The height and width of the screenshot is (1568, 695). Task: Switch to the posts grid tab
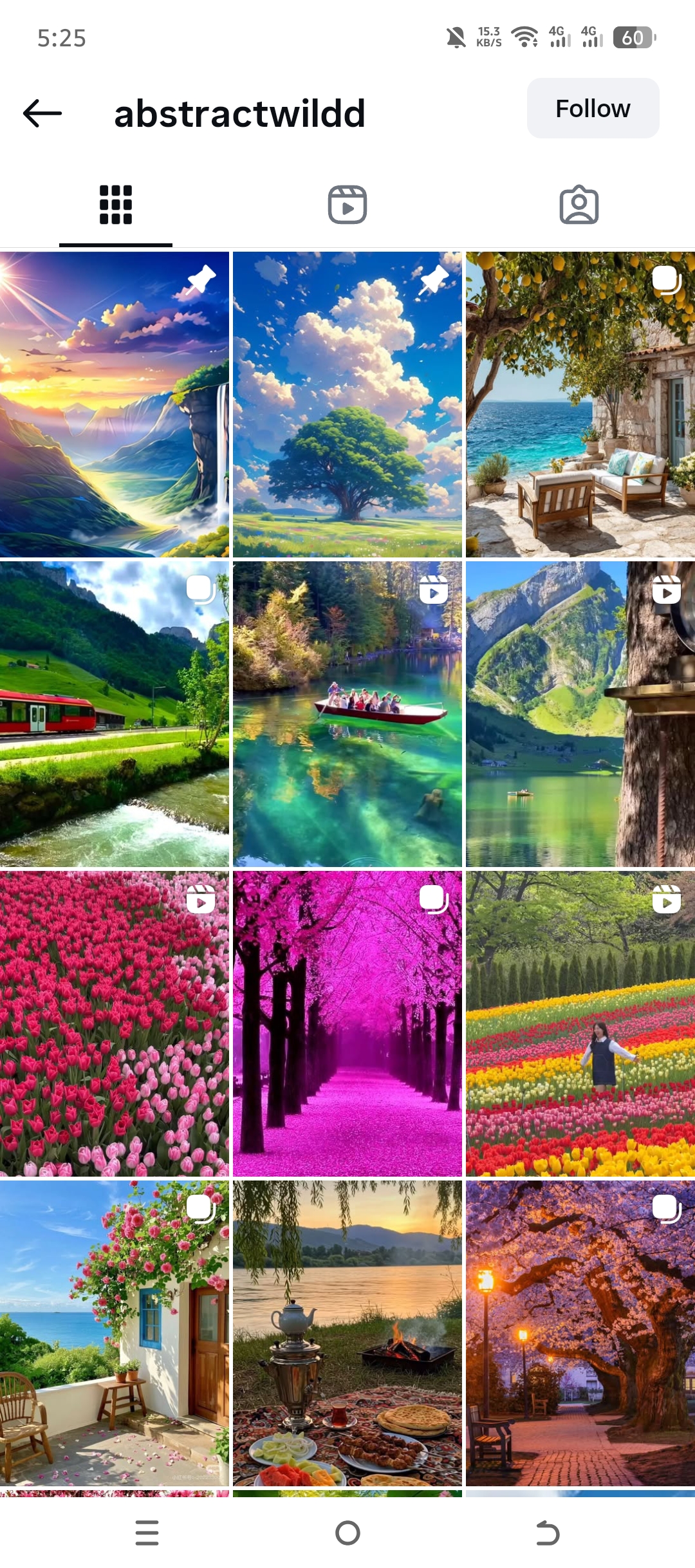click(116, 205)
